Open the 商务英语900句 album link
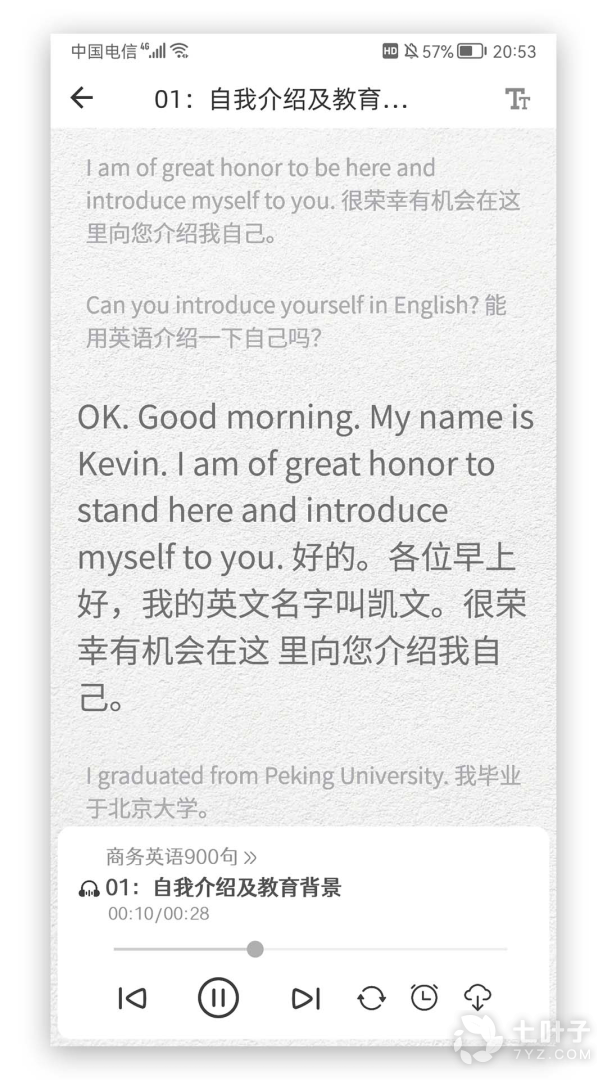607x1080 pixels. click(x=181, y=857)
